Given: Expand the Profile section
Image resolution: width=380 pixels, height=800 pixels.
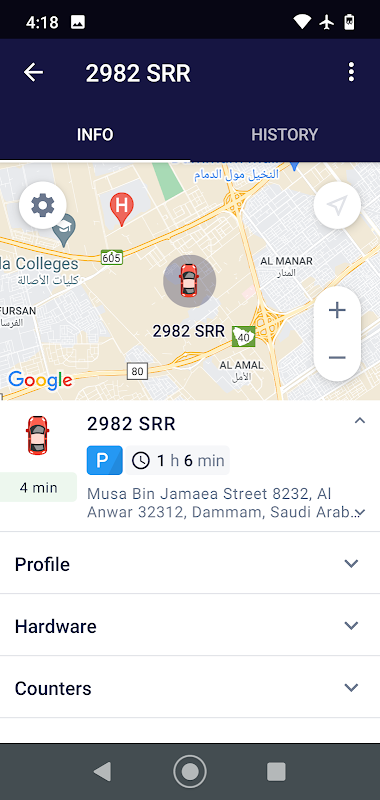Looking at the screenshot, I should pyautogui.click(x=190, y=564).
